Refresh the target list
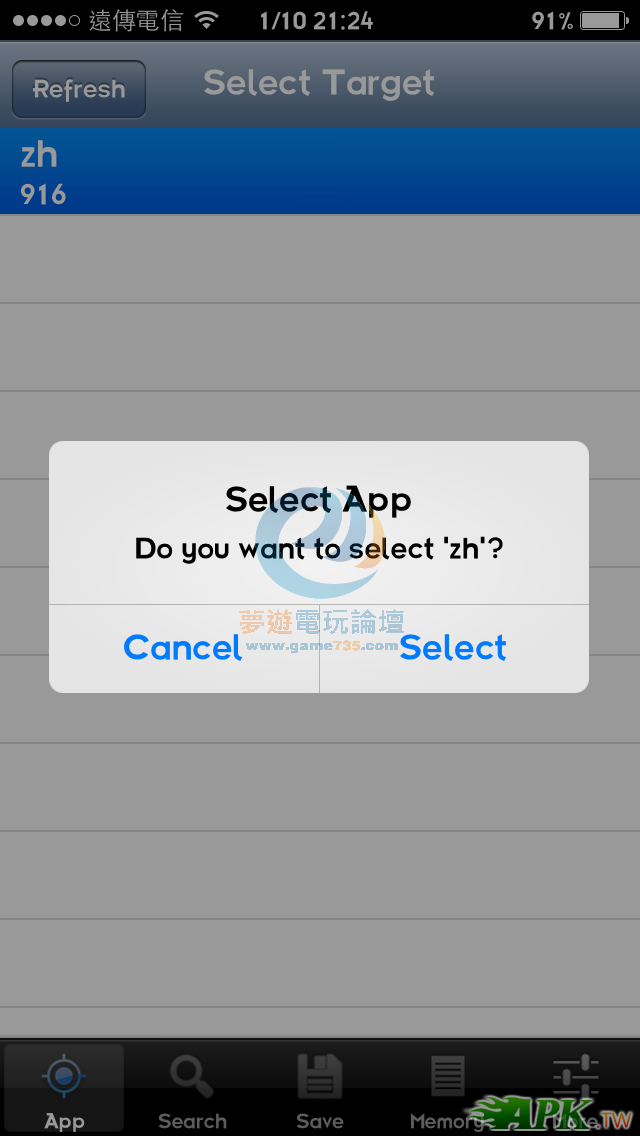This screenshot has height=1136, width=640. coord(79,89)
